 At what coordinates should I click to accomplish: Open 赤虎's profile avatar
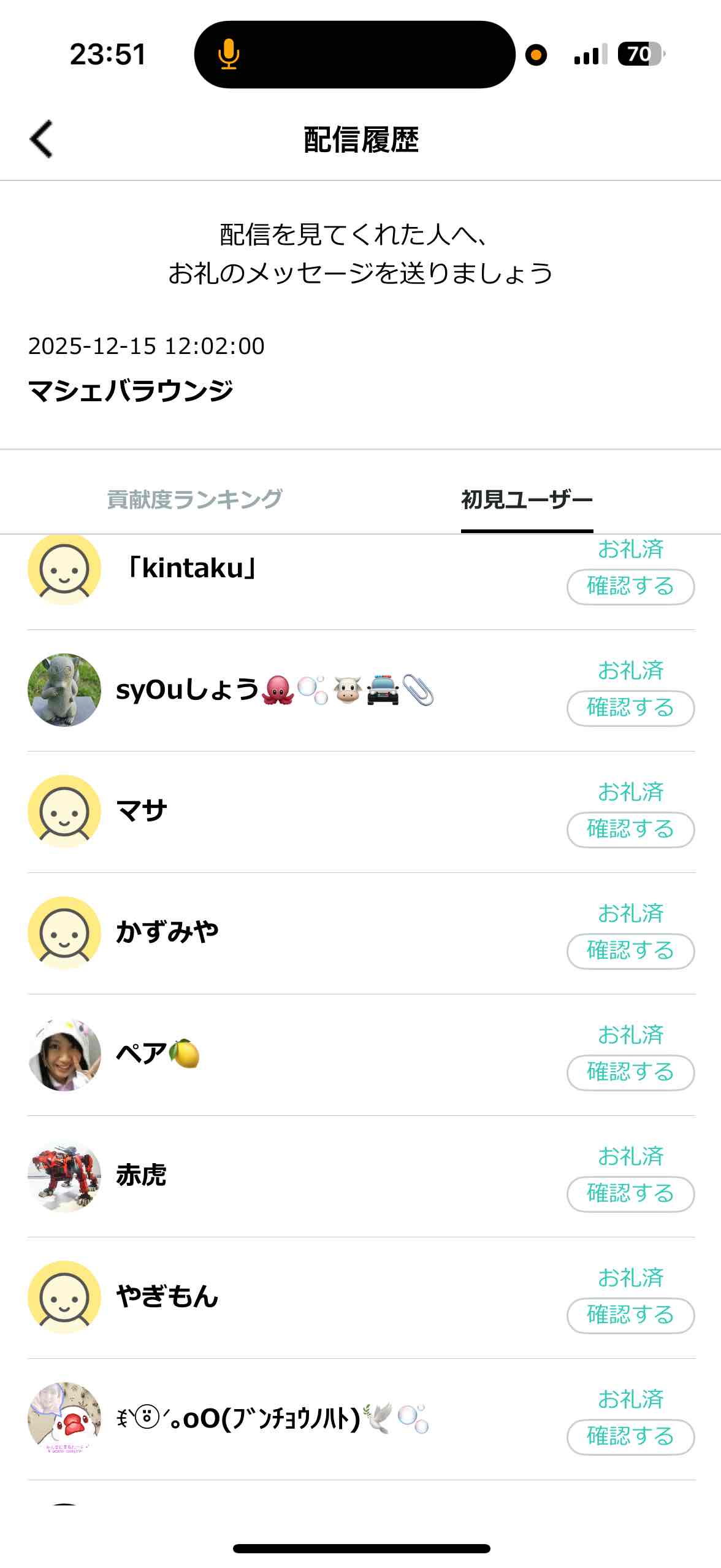(x=64, y=1175)
